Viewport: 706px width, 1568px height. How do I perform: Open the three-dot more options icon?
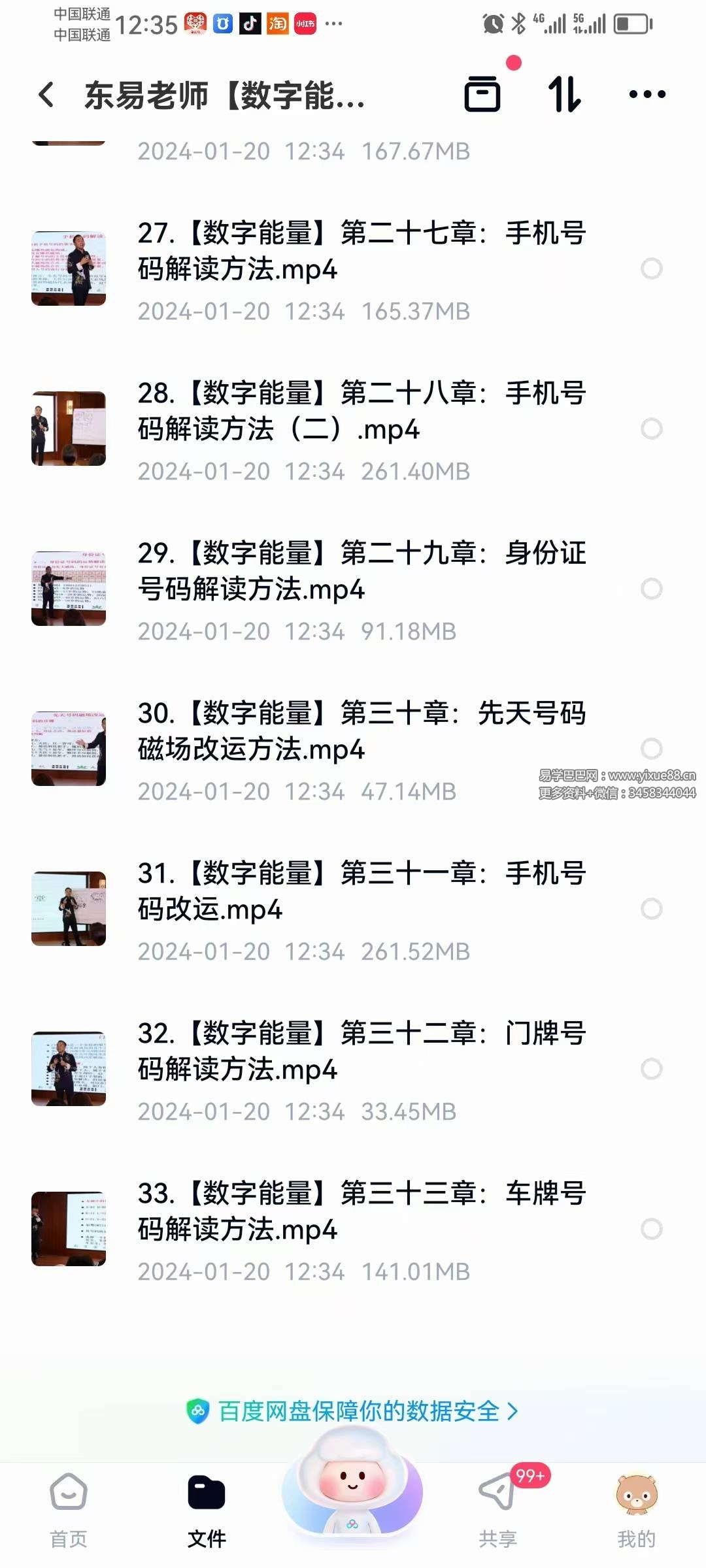(646, 95)
